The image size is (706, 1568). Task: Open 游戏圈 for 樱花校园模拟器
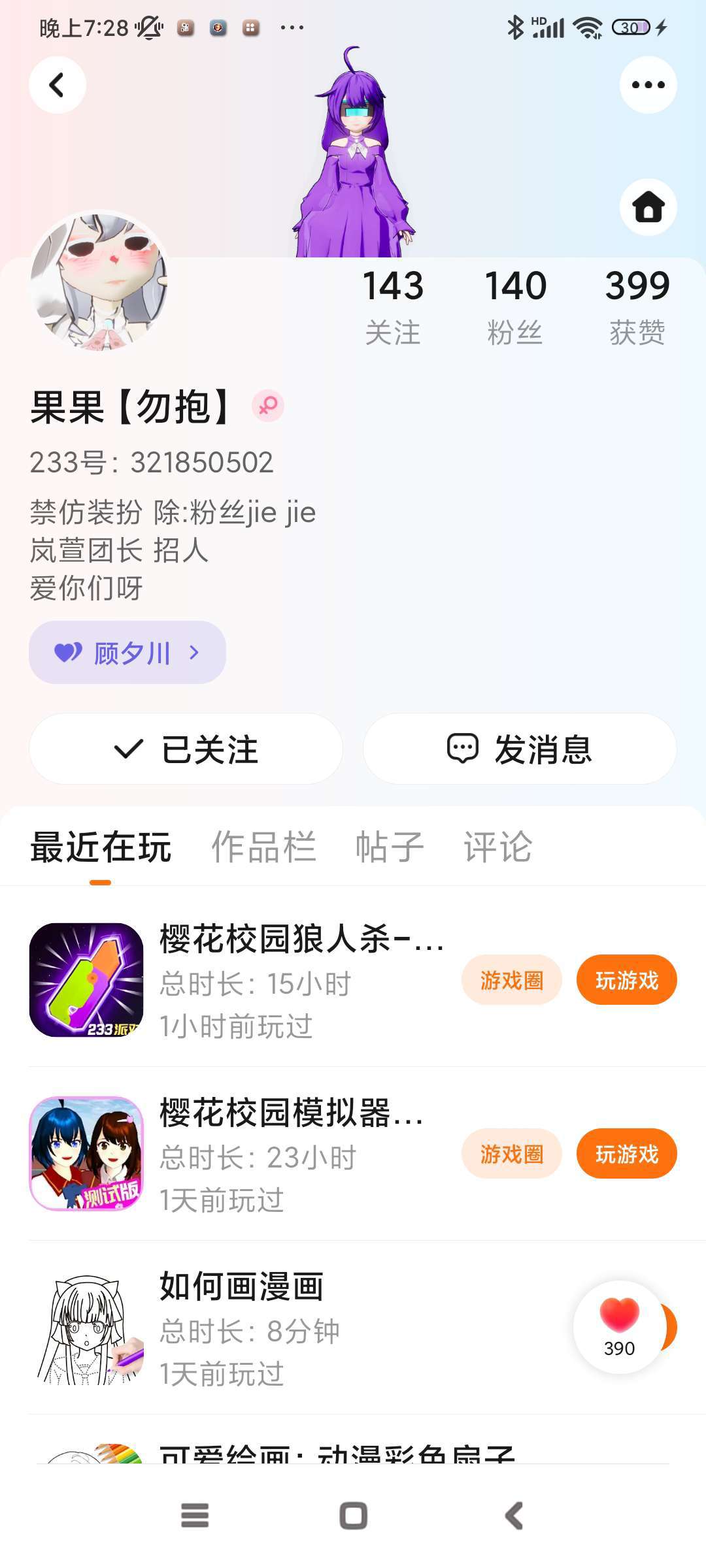tap(511, 1154)
